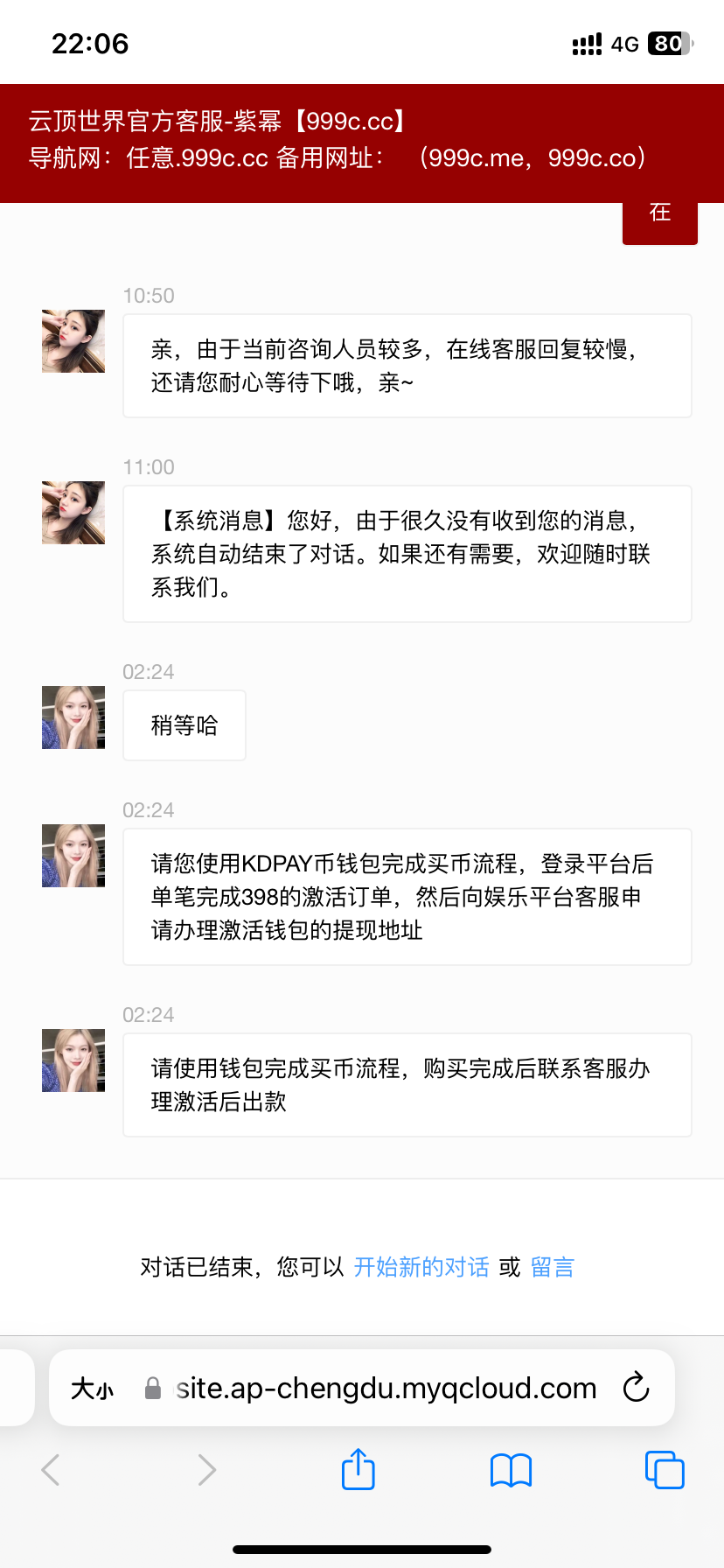Tap the site address bar field
724x1568 pixels.
(385, 1387)
